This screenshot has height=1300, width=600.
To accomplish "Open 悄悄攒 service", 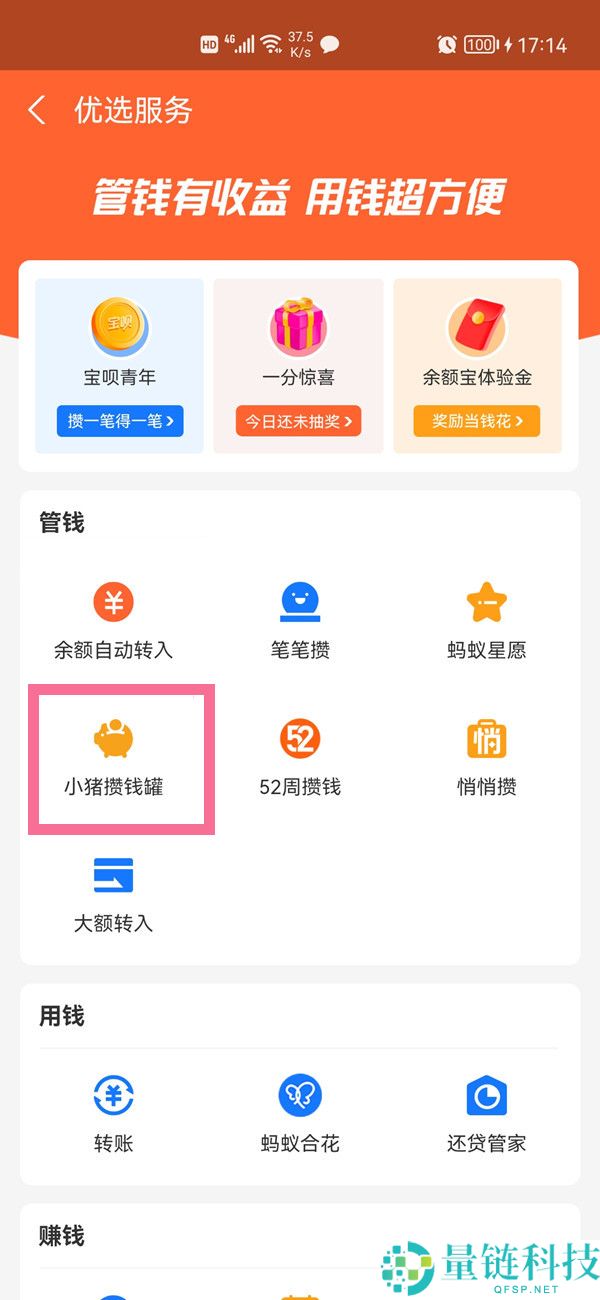I will click(487, 757).
